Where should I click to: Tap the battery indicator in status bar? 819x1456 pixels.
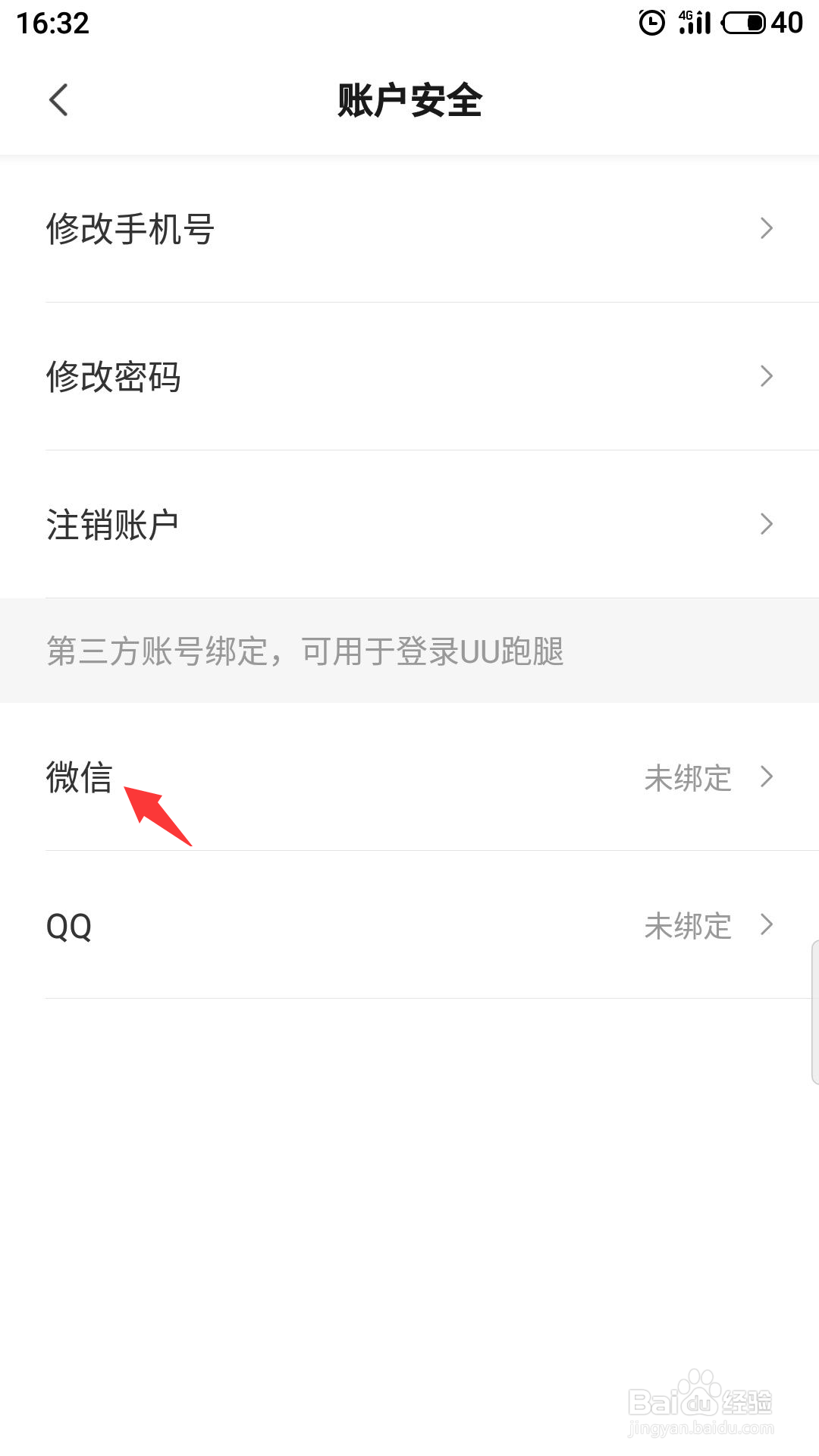pos(739,21)
